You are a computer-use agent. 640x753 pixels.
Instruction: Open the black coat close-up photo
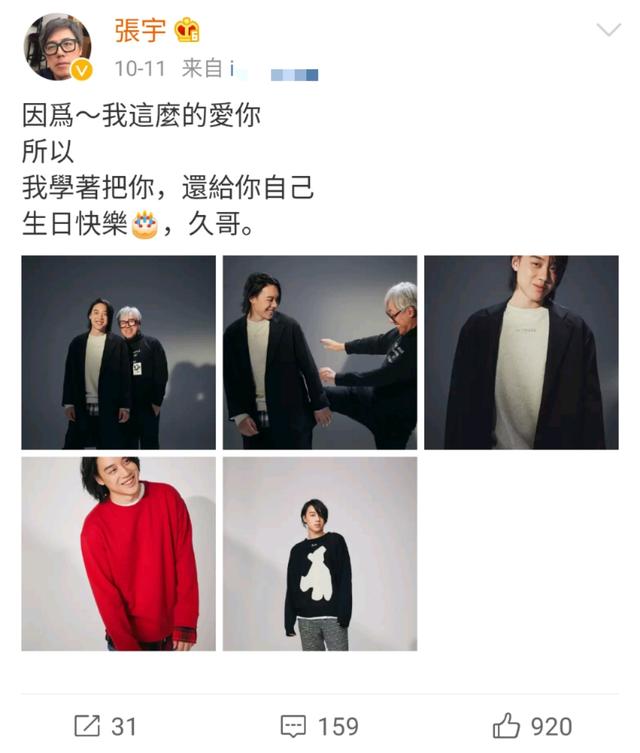[x=521, y=352]
